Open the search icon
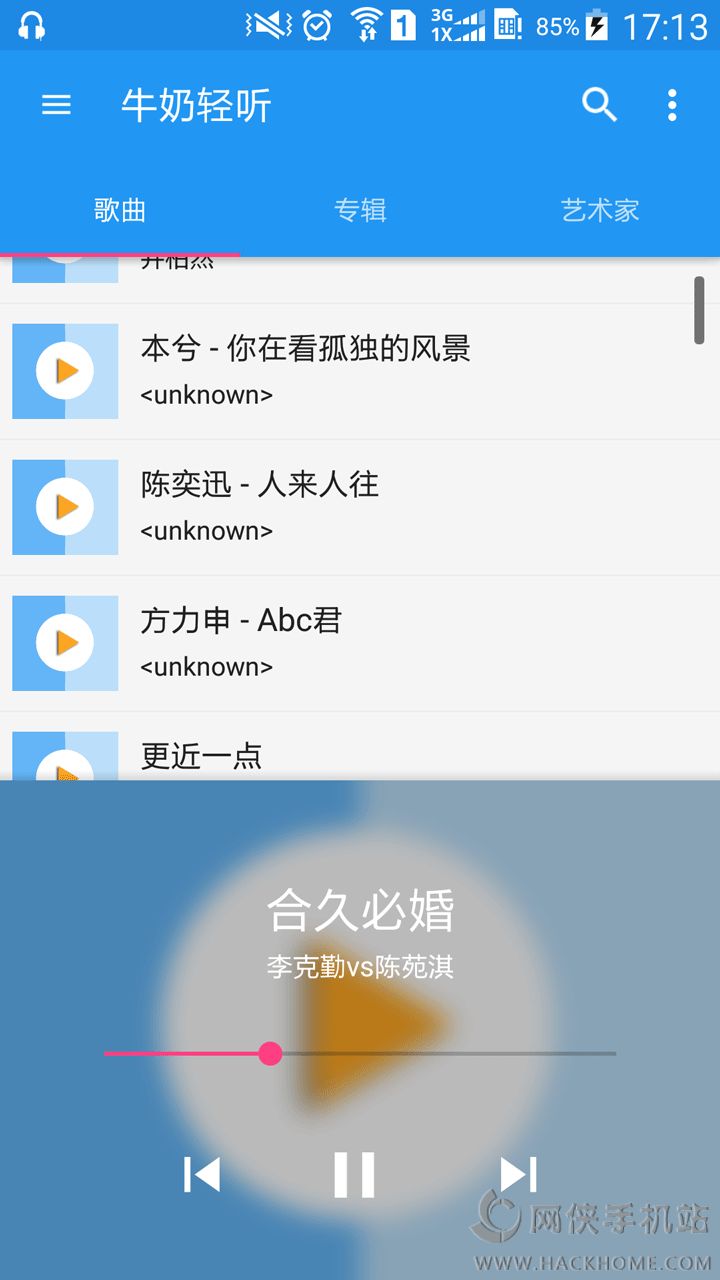 (599, 104)
